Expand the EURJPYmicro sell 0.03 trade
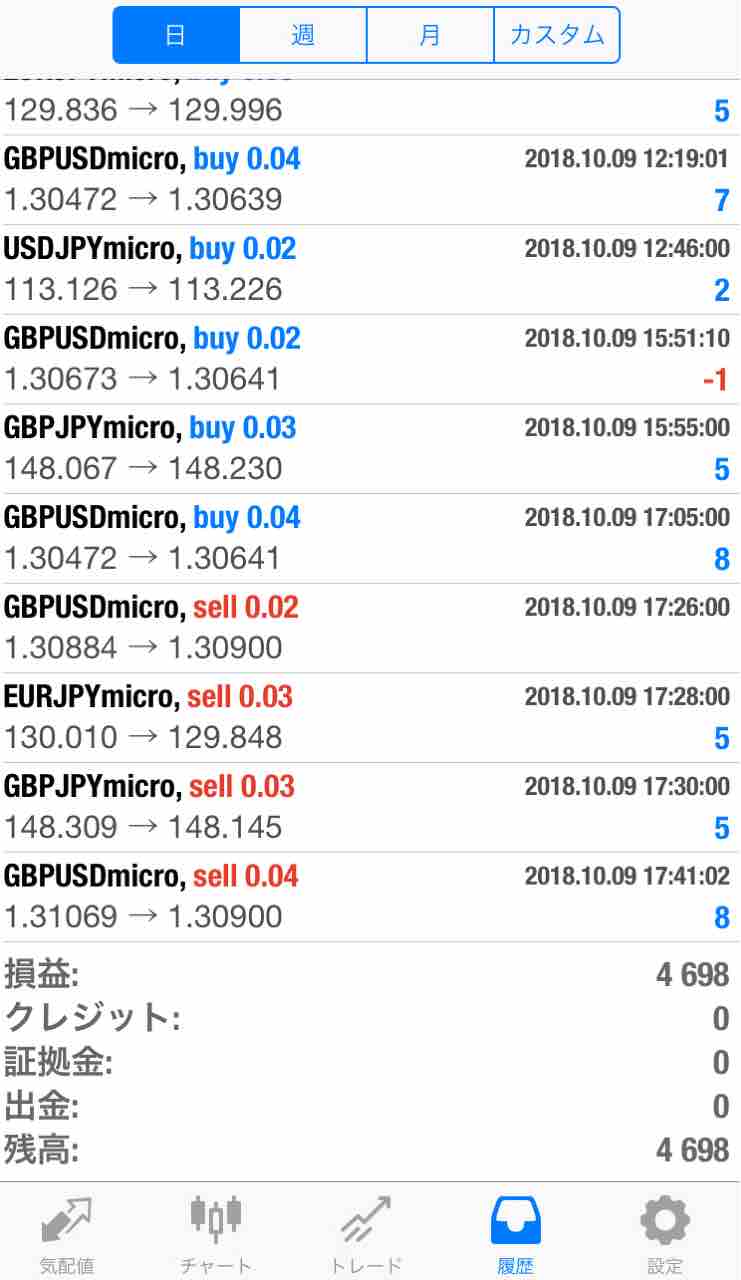 click(370, 717)
